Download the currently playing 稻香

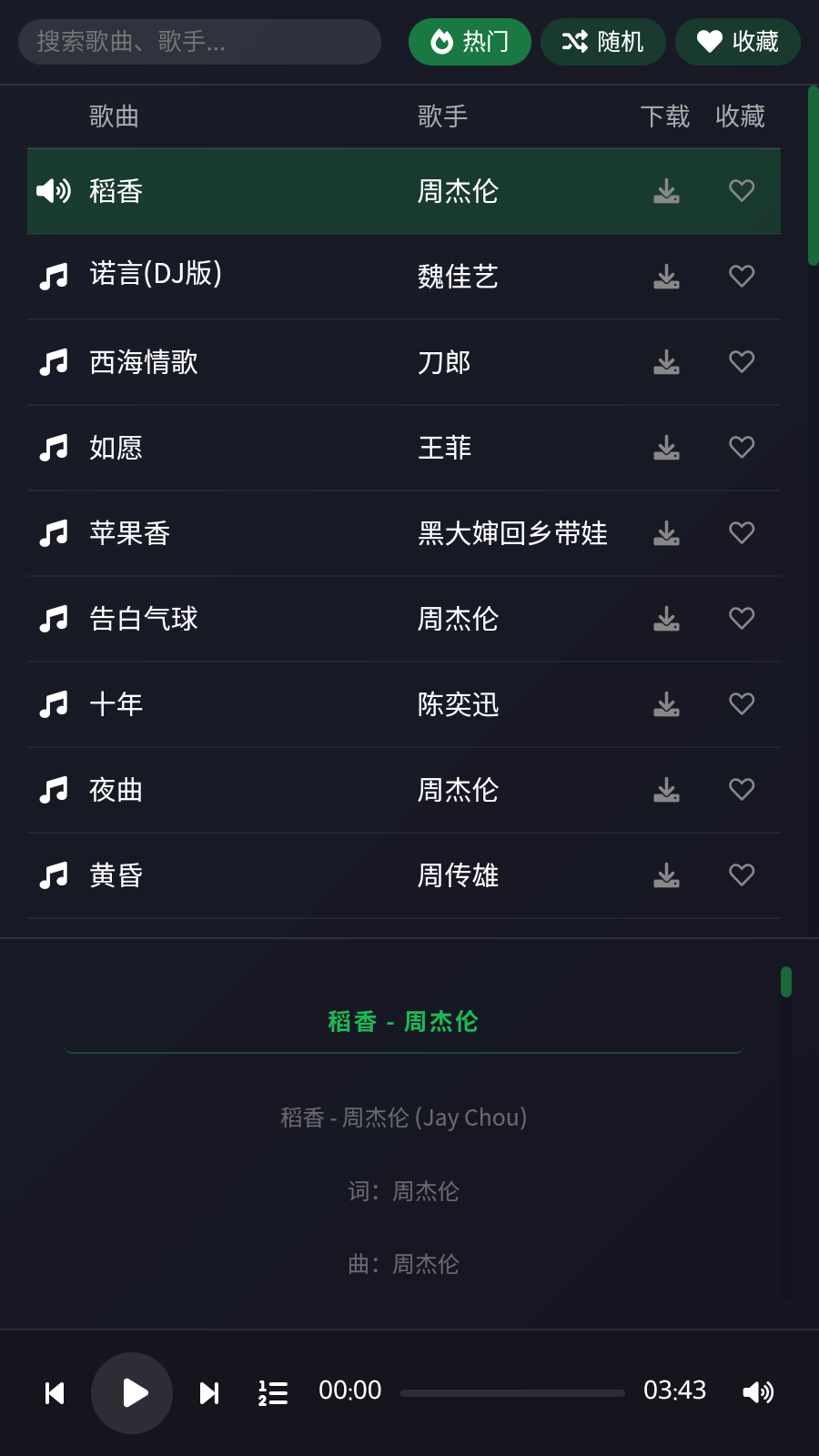click(667, 191)
